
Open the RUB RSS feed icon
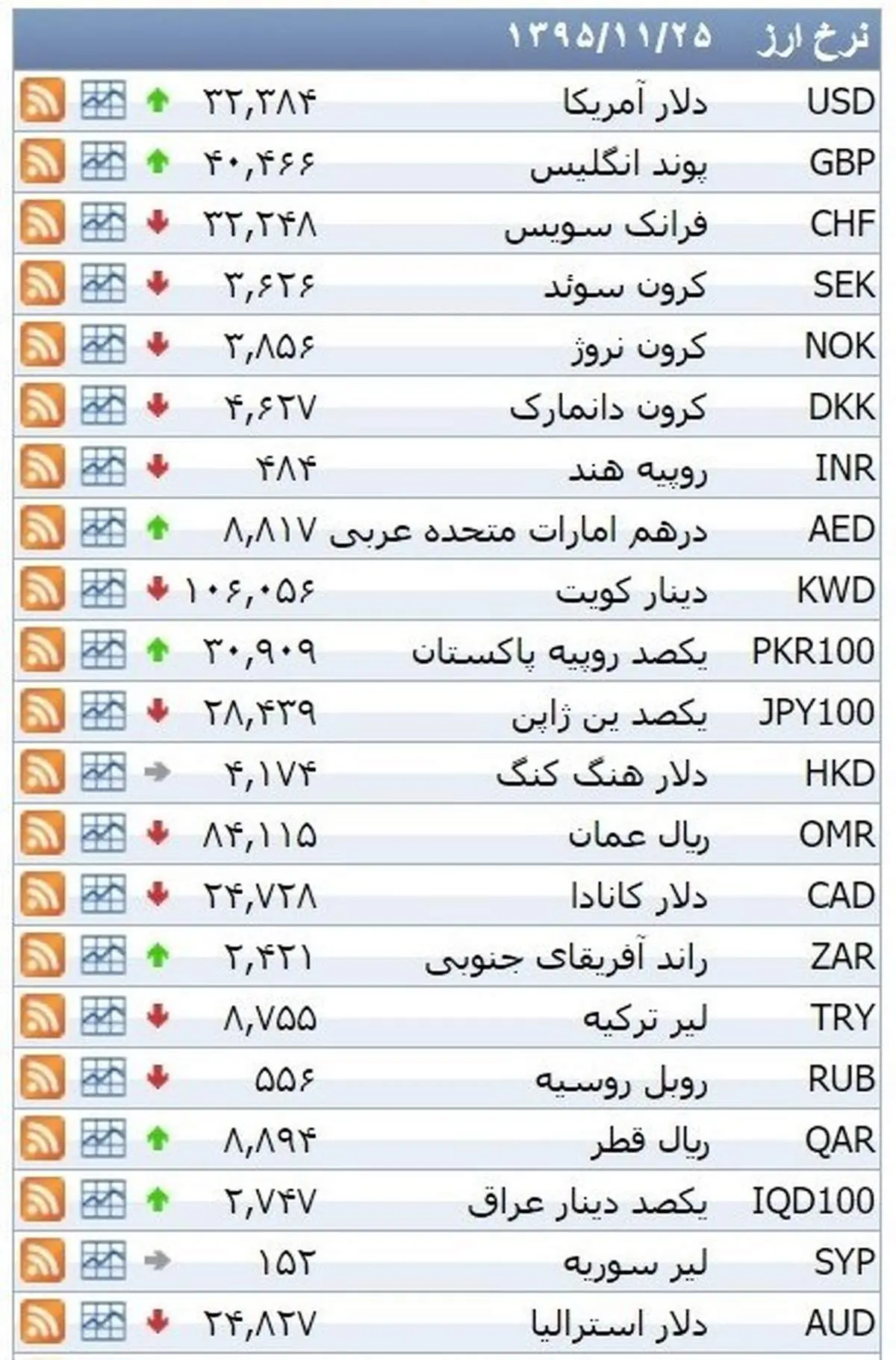[x=43, y=1078]
